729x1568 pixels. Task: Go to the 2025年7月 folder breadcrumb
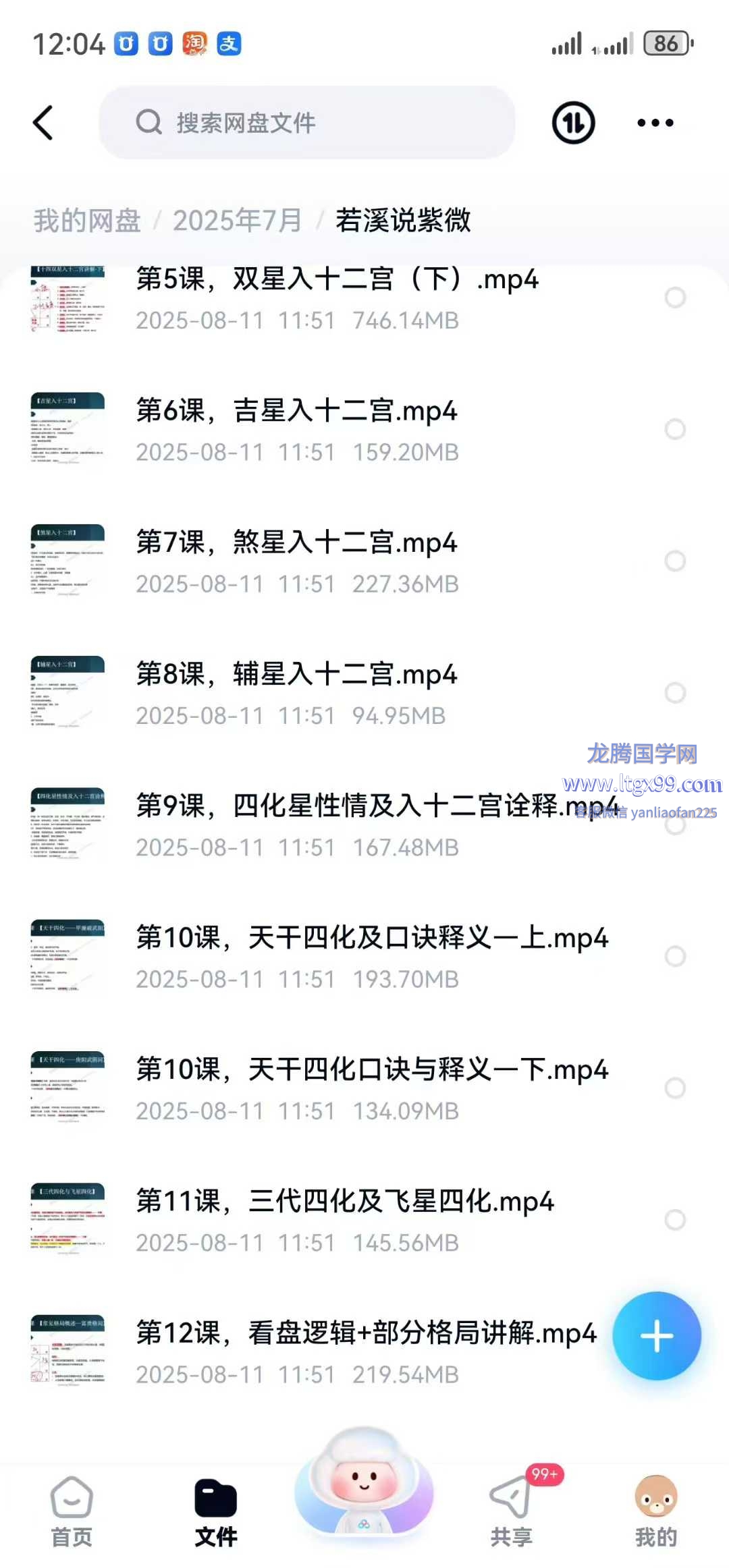[x=237, y=221]
